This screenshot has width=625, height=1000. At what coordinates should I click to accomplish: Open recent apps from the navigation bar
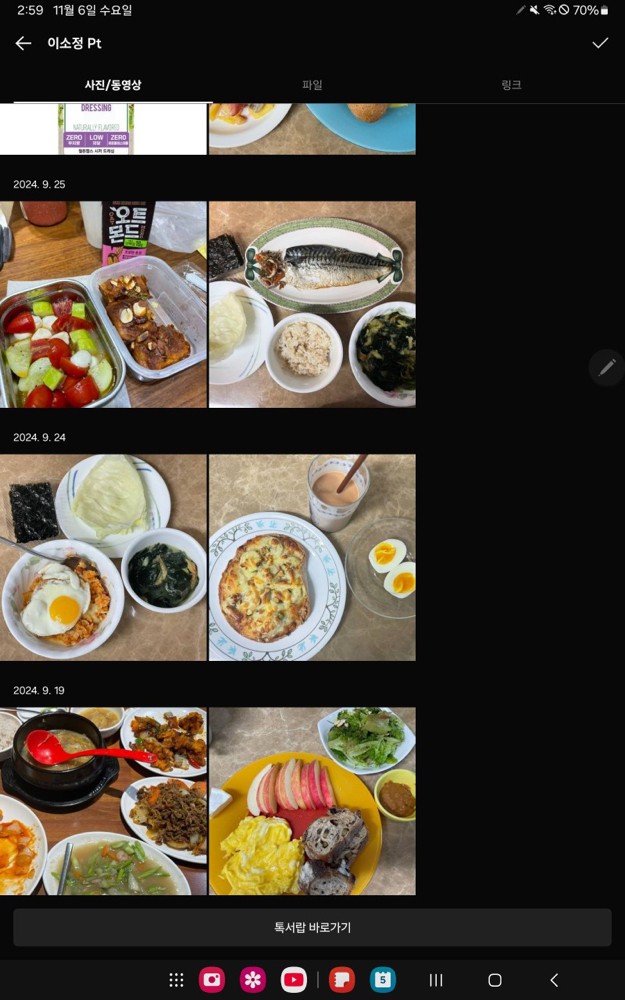pyautogui.click(x=436, y=980)
